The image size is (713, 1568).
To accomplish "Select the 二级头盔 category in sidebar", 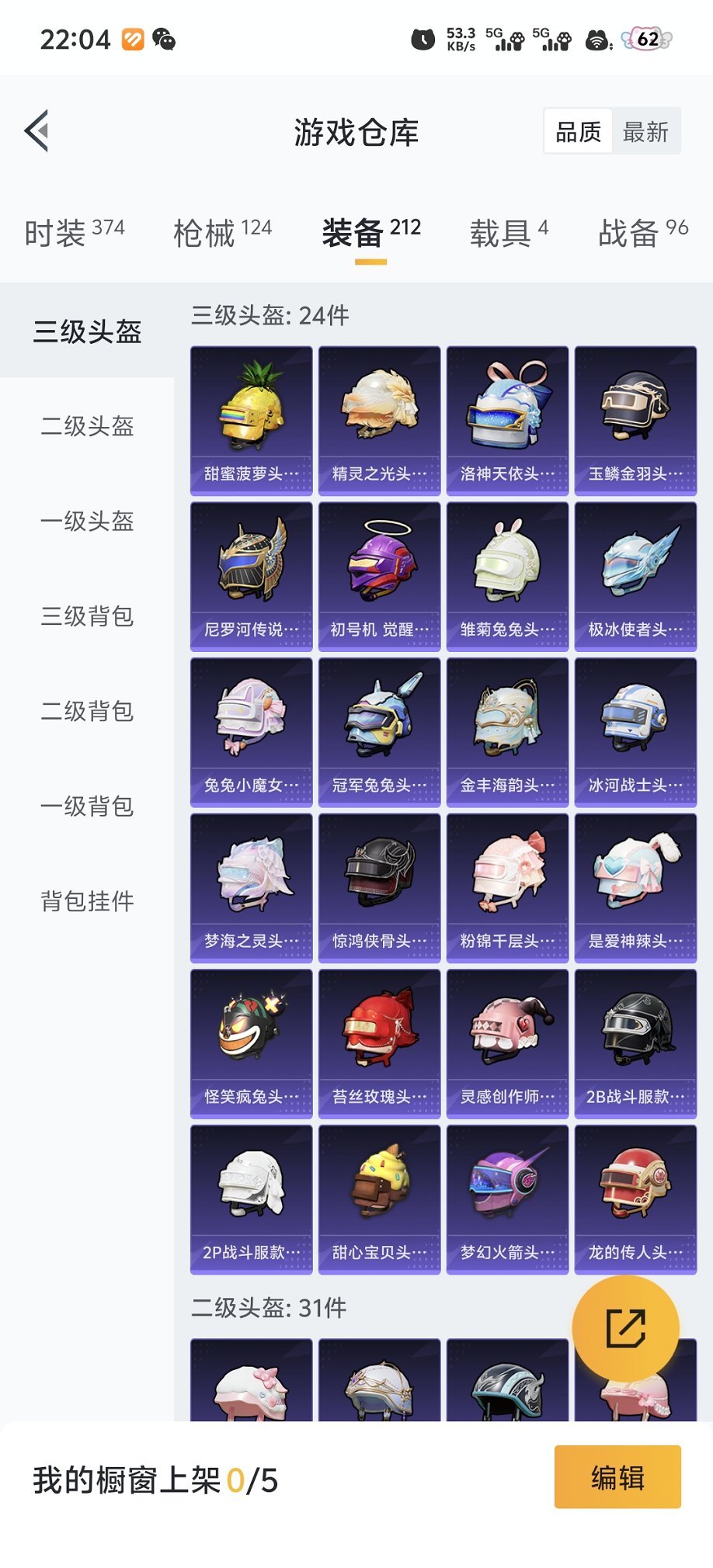I will click(87, 427).
